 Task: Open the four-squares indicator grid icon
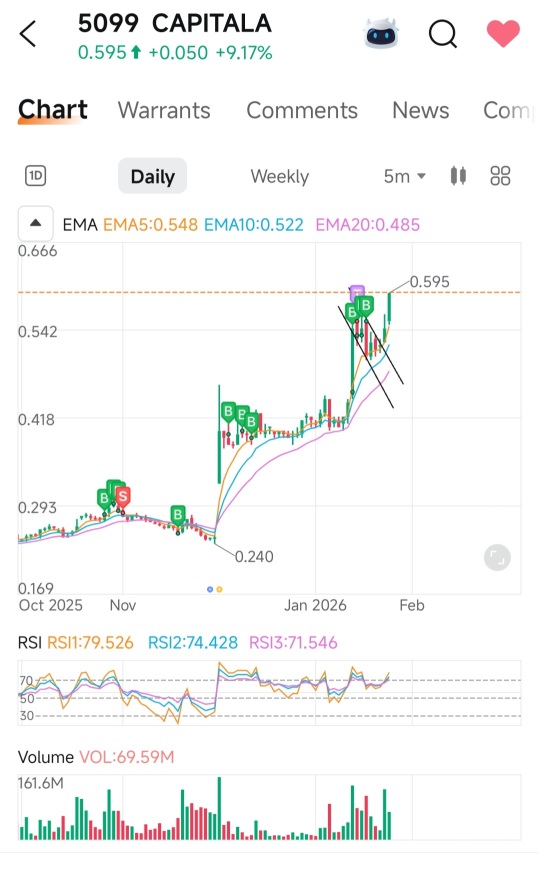(x=500, y=176)
